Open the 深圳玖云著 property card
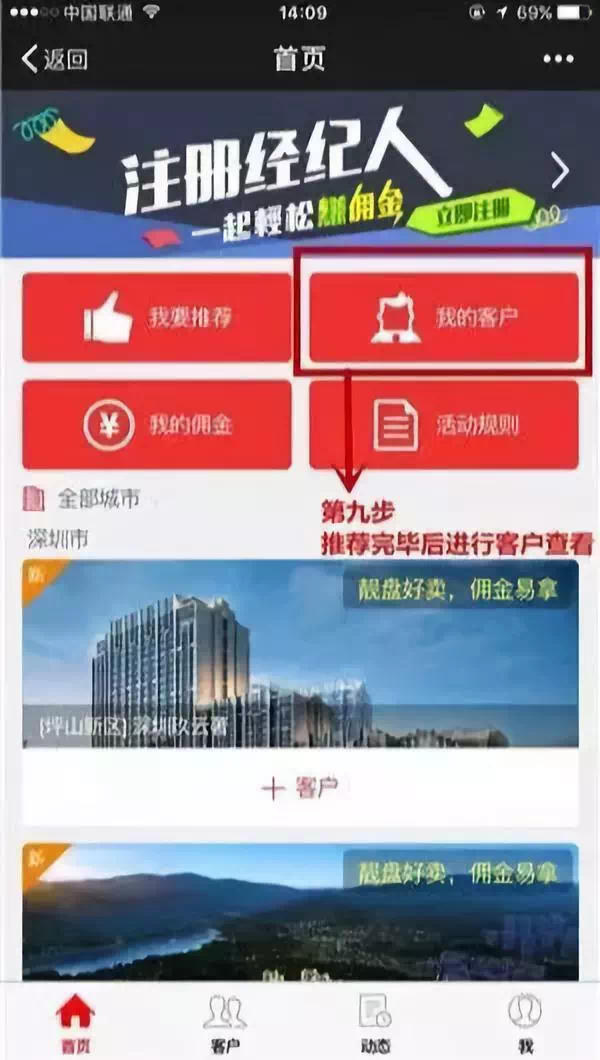This screenshot has width=600, height=1060. (x=300, y=653)
